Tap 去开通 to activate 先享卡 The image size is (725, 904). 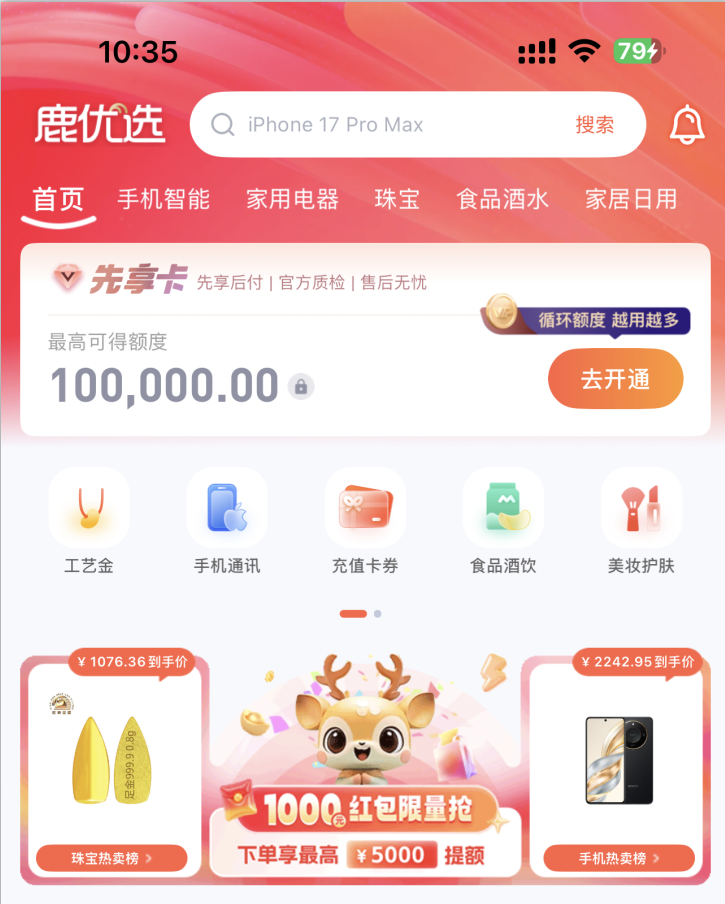tap(615, 379)
